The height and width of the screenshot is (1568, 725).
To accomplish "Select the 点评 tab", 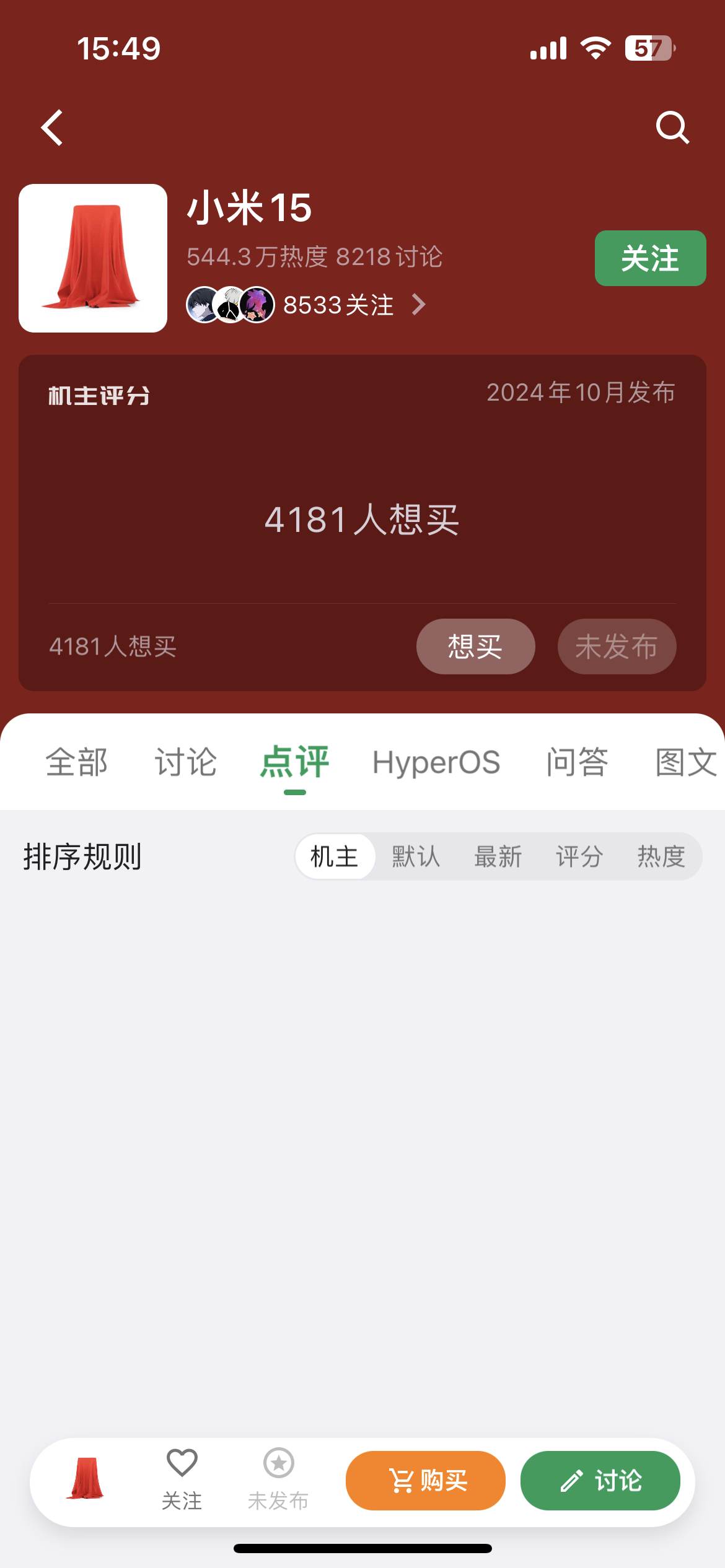I will click(x=294, y=762).
